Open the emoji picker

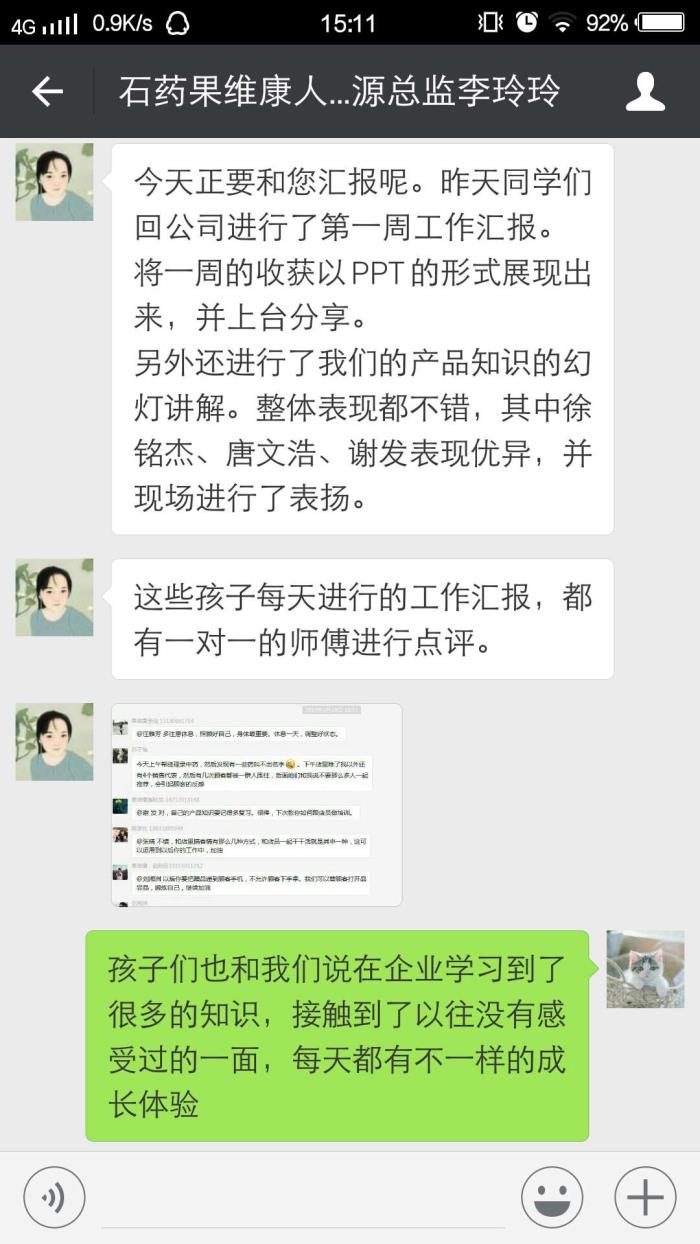[x=552, y=1197]
